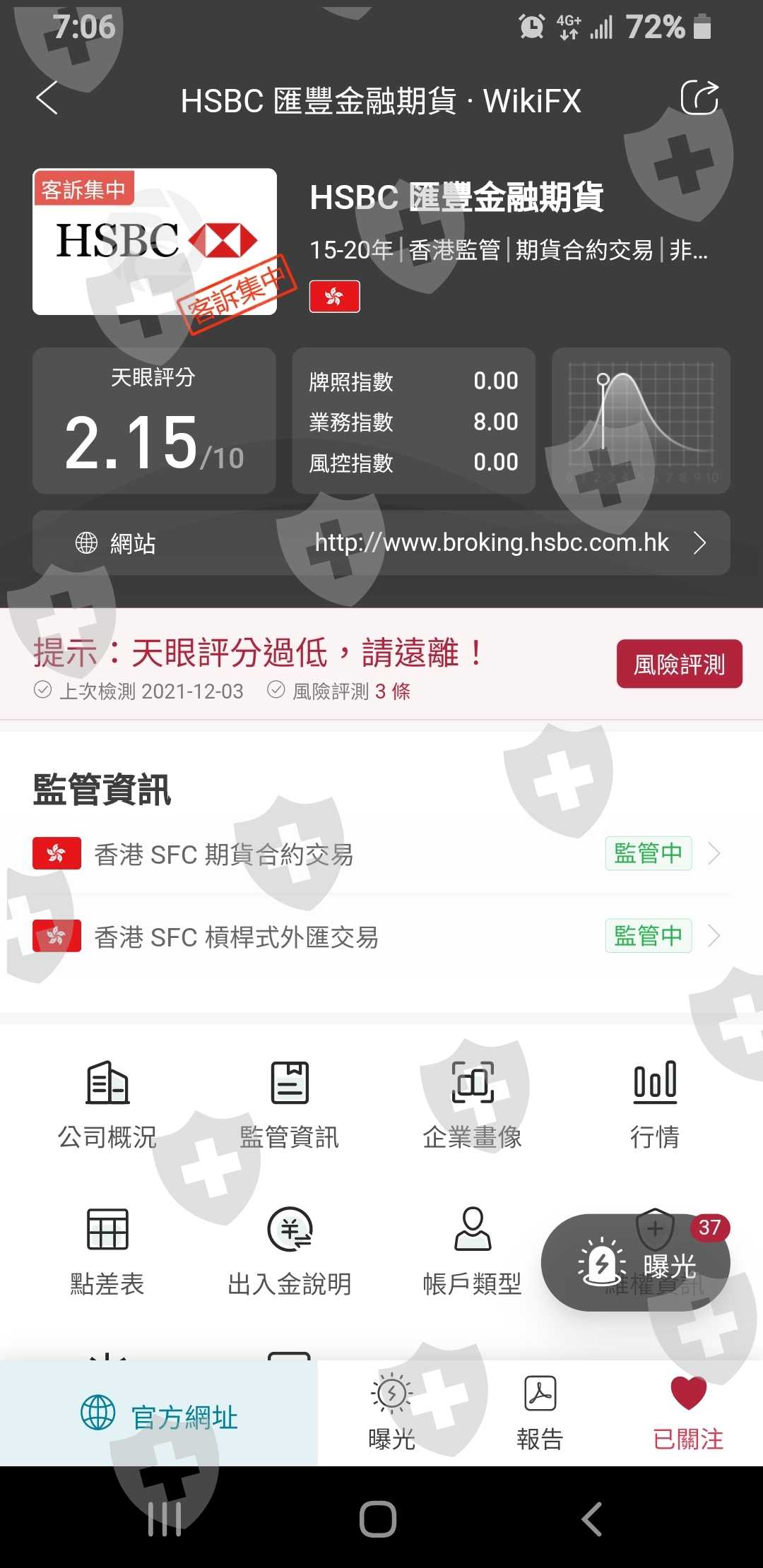Open 香港 SFC 期貨合約交易 regulation details

(381, 854)
